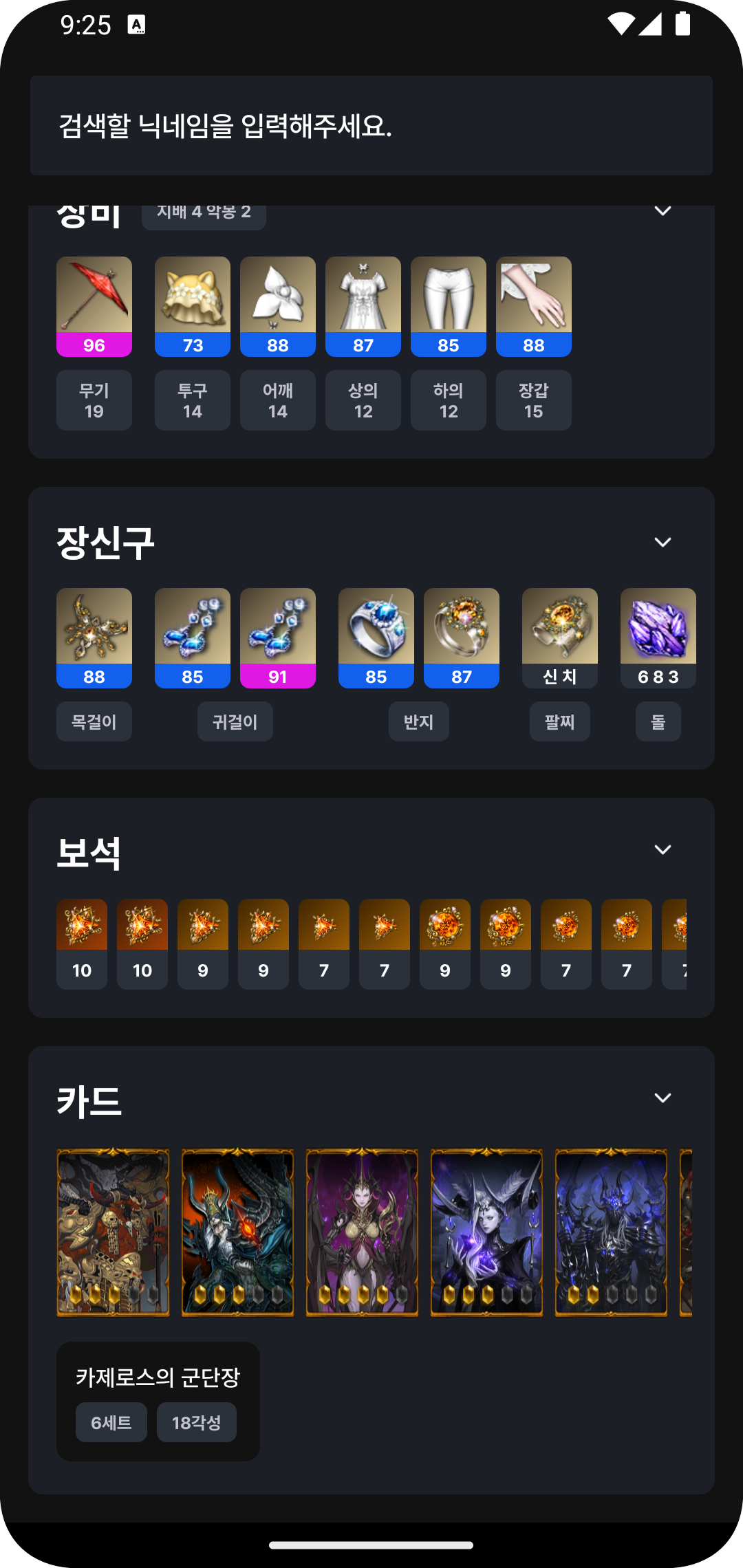This screenshot has width=743, height=1568.
Task: Click the quality 96 bar under the weapon
Action: click(x=94, y=346)
